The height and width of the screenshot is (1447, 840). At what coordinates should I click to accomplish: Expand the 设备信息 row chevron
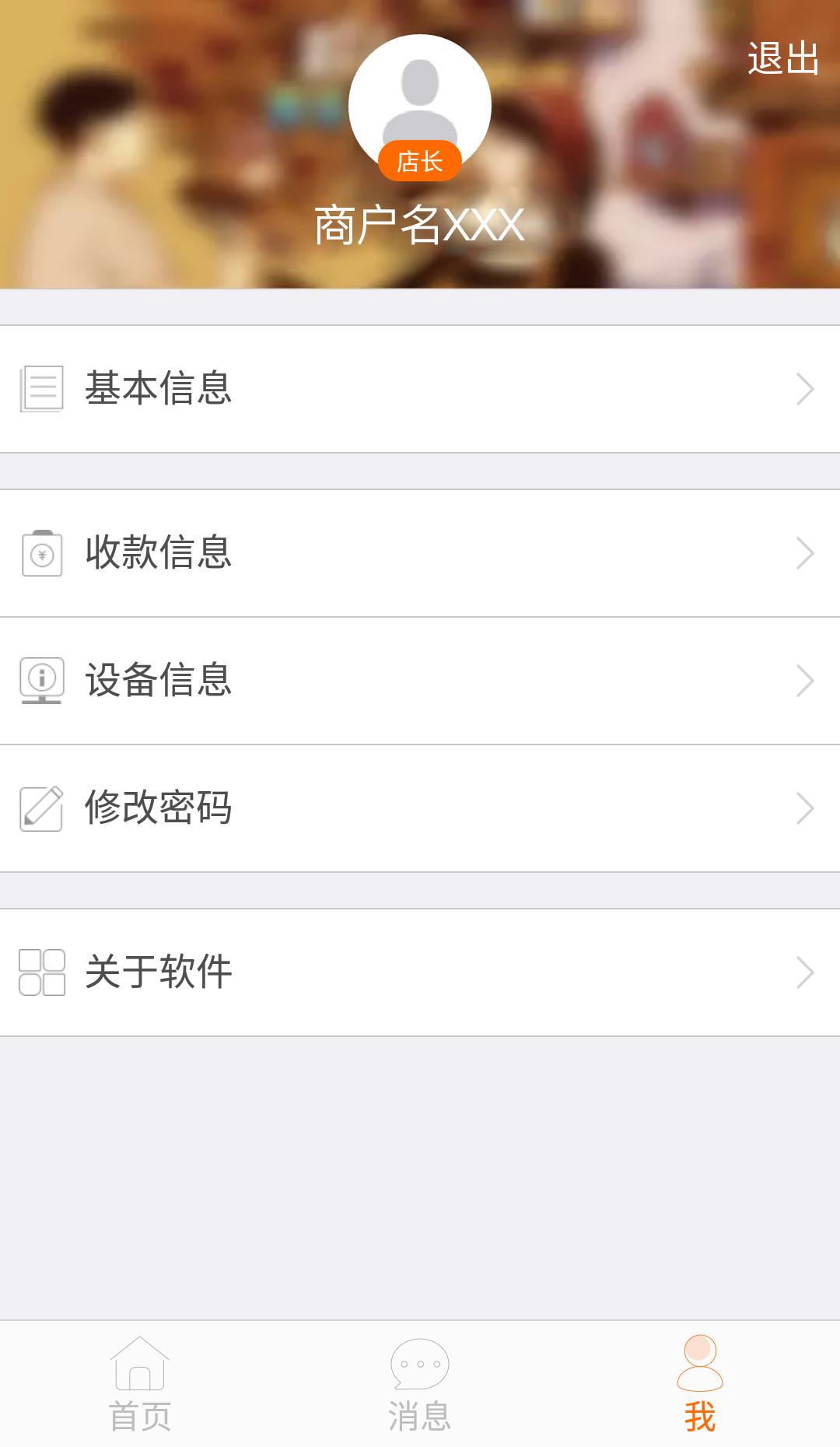pyautogui.click(x=805, y=680)
